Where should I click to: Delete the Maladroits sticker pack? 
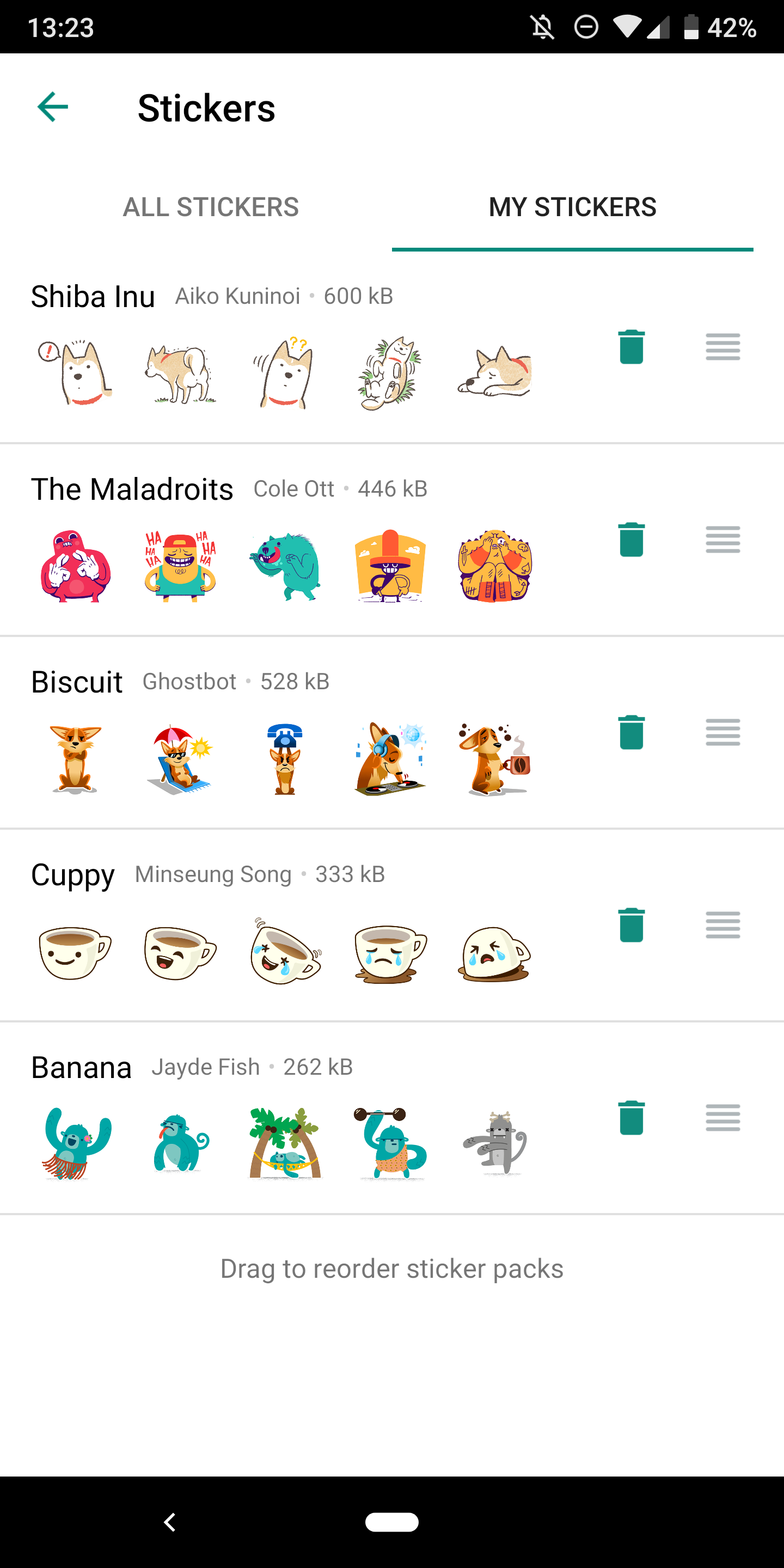tap(630, 540)
